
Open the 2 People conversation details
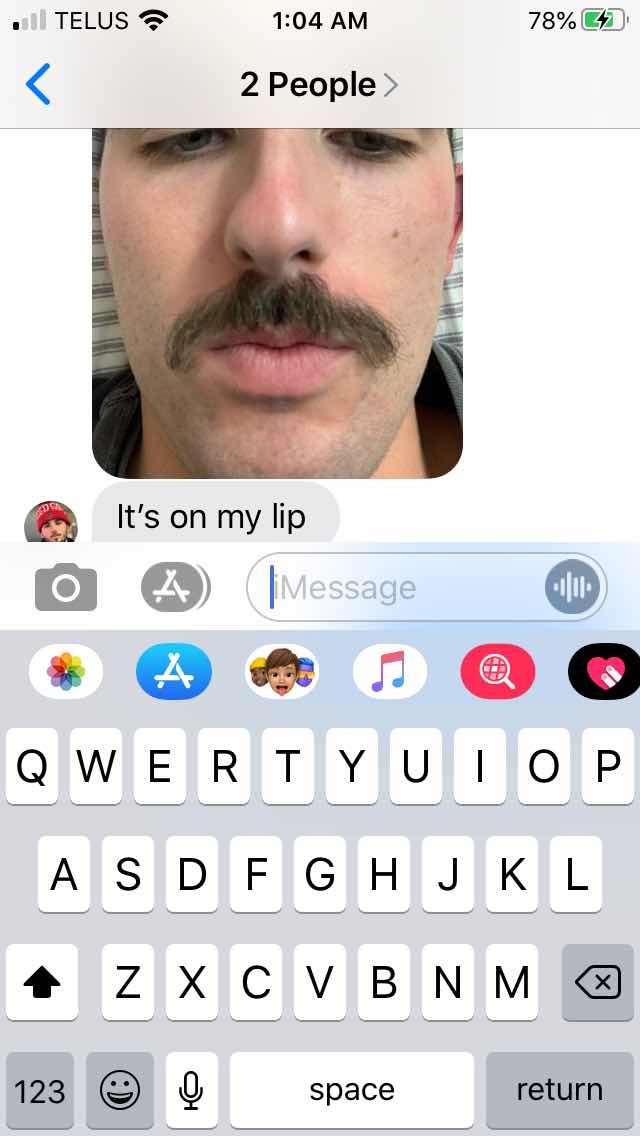tap(318, 85)
